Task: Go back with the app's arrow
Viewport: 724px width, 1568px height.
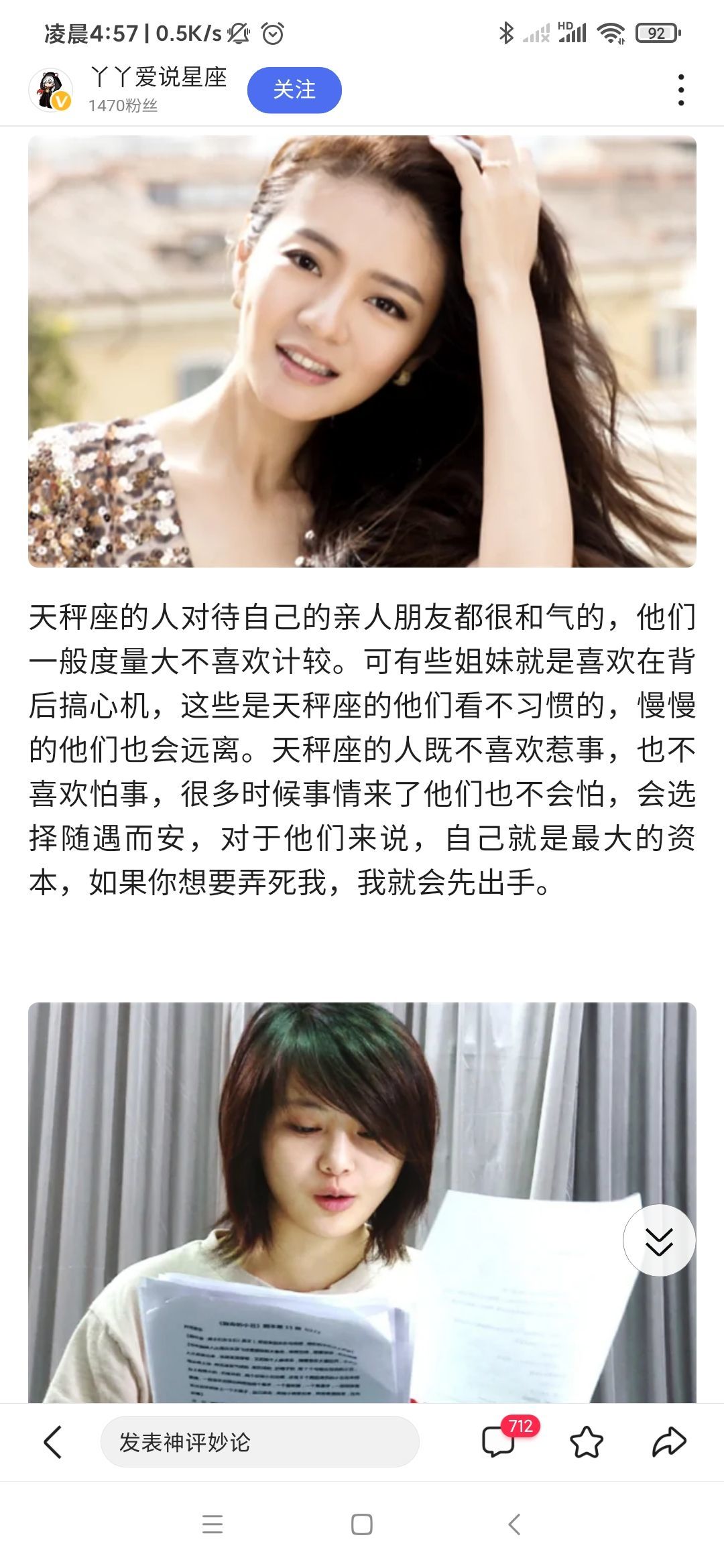Action: [52, 1442]
